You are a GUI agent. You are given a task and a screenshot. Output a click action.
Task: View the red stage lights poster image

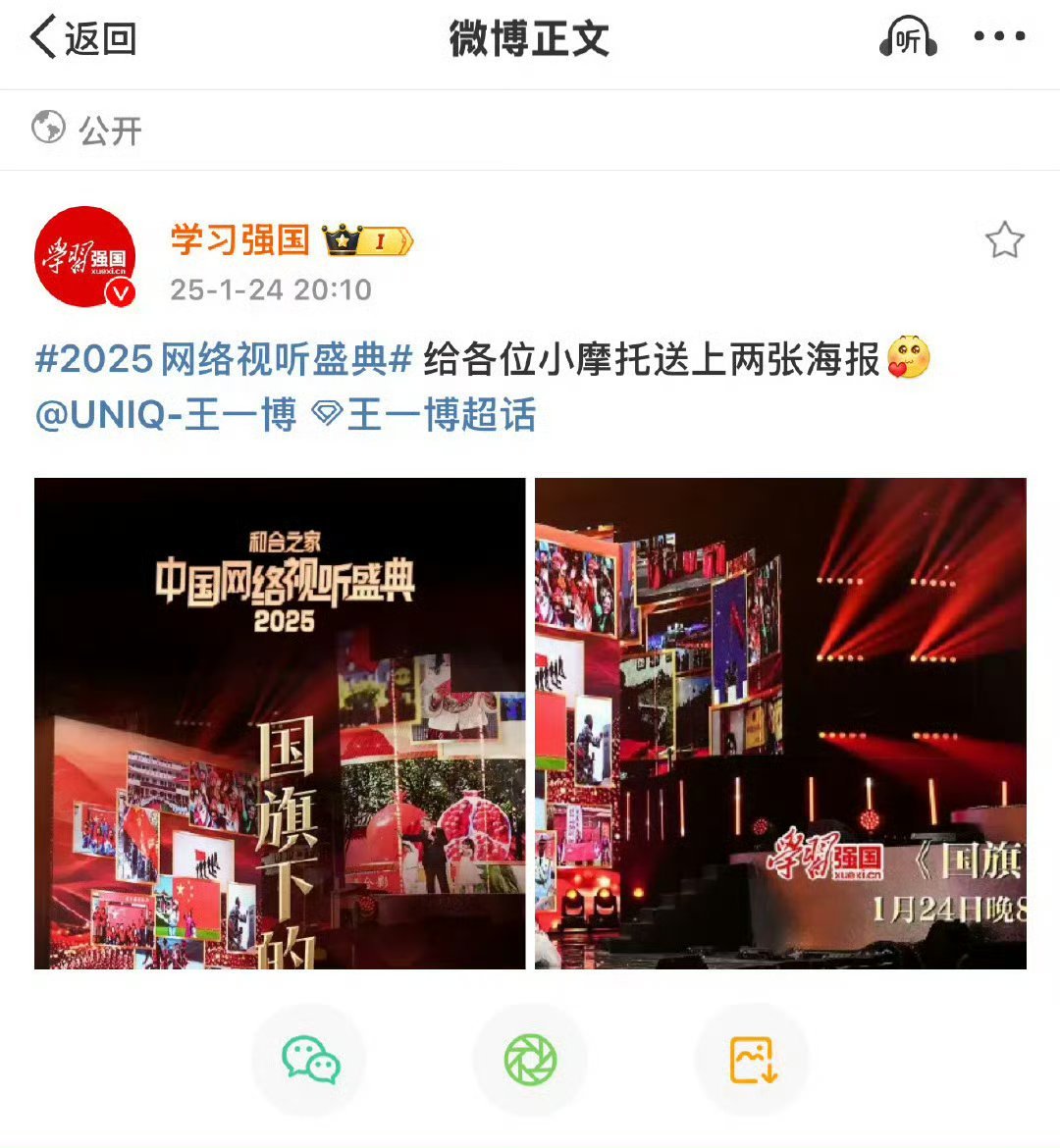(x=780, y=723)
